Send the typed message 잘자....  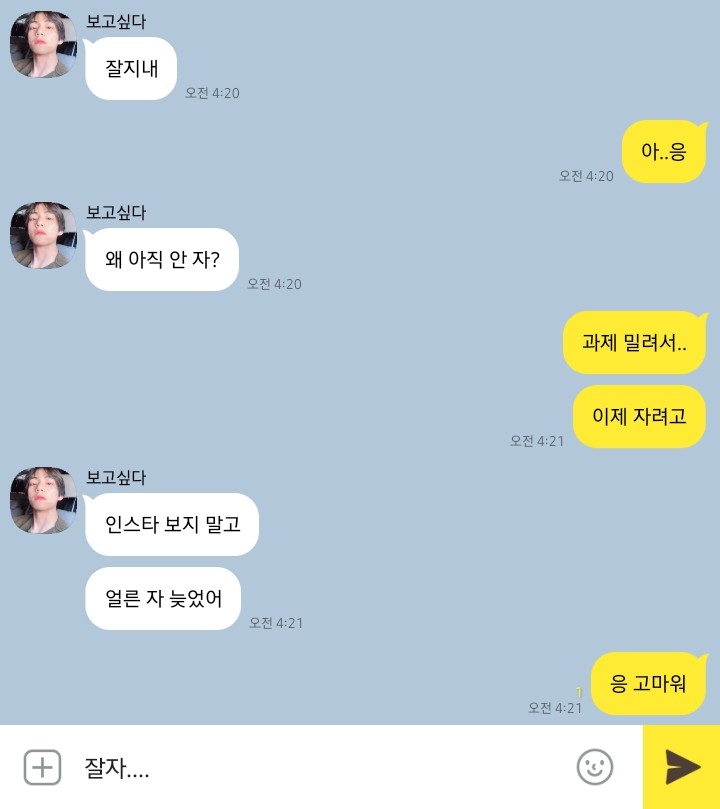click(681, 767)
